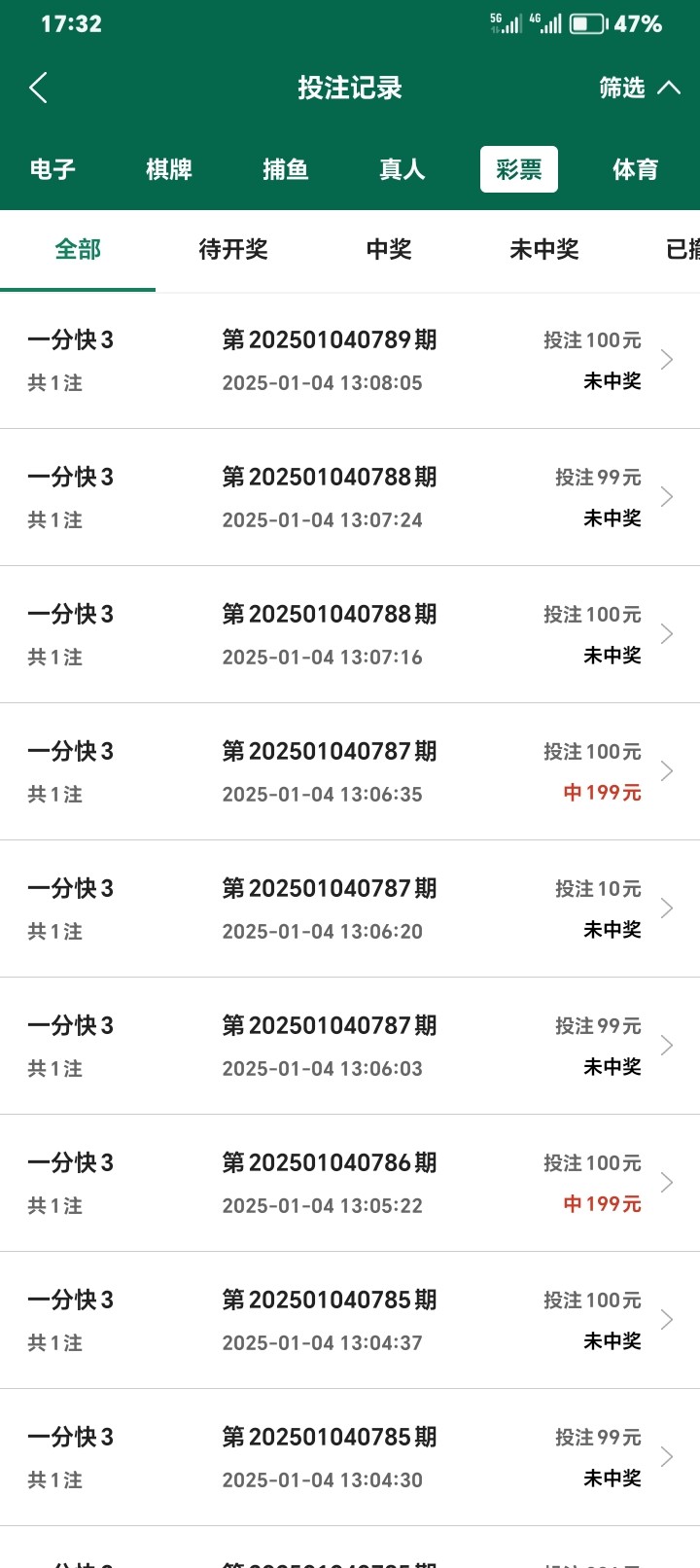Viewport: 700px width, 1568px height.
Task: View the 10元 bet from 13:06:20
Action: click(x=350, y=909)
